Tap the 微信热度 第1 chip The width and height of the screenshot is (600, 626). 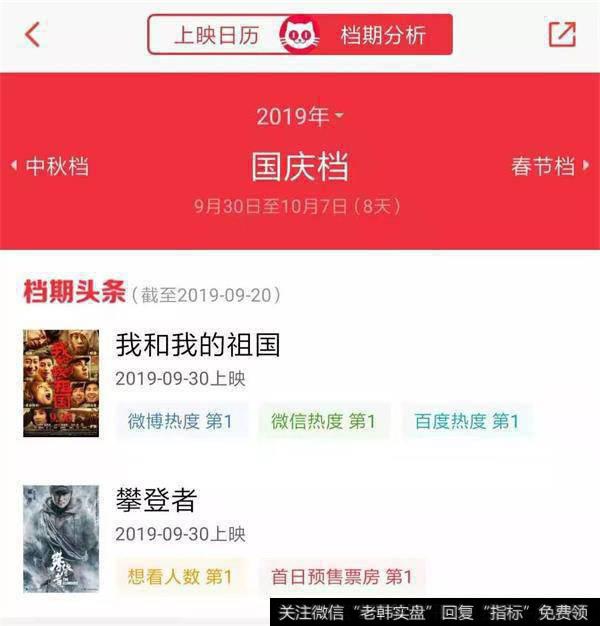[x=323, y=421]
